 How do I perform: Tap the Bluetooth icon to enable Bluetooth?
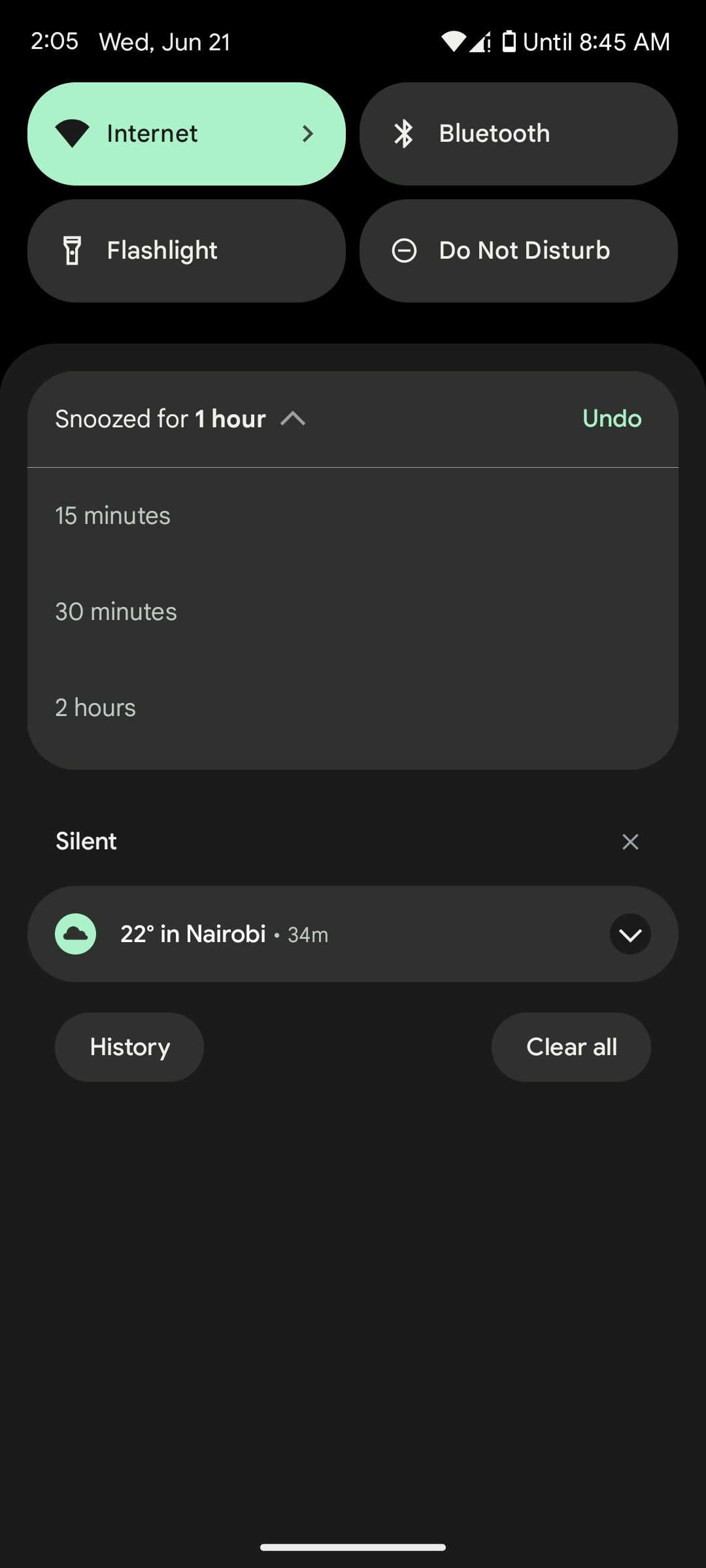pyautogui.click(x=405, y=133)
